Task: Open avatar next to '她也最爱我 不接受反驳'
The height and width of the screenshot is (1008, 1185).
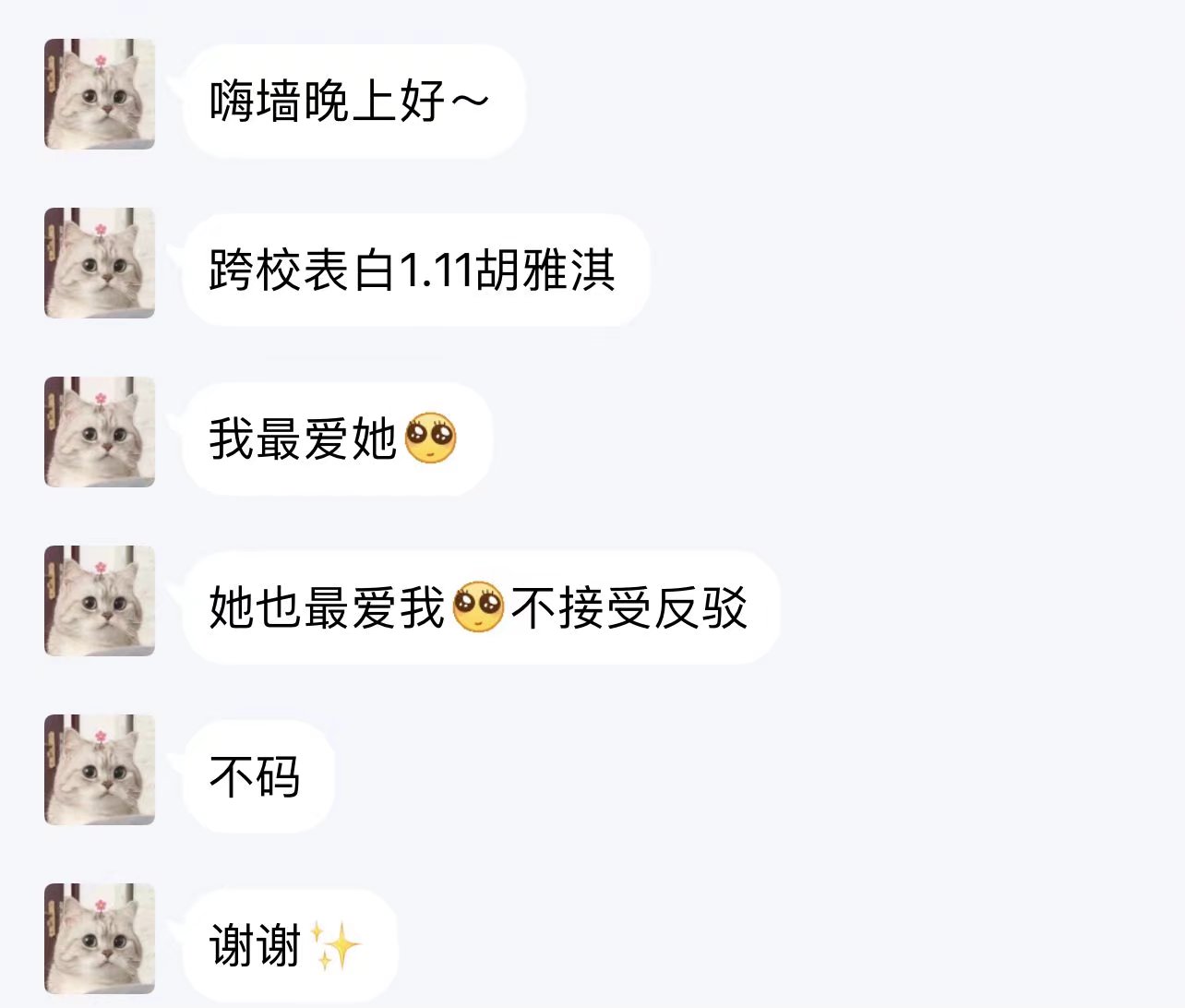Action: (100, 601)
